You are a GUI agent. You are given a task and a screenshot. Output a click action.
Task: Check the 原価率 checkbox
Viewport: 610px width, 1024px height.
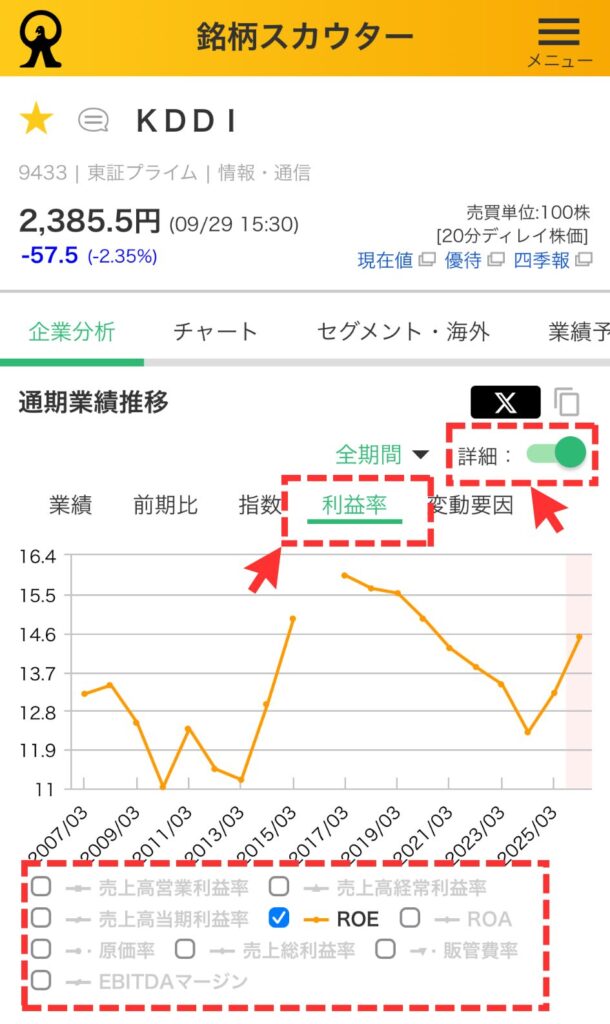[x=41, y=949]
